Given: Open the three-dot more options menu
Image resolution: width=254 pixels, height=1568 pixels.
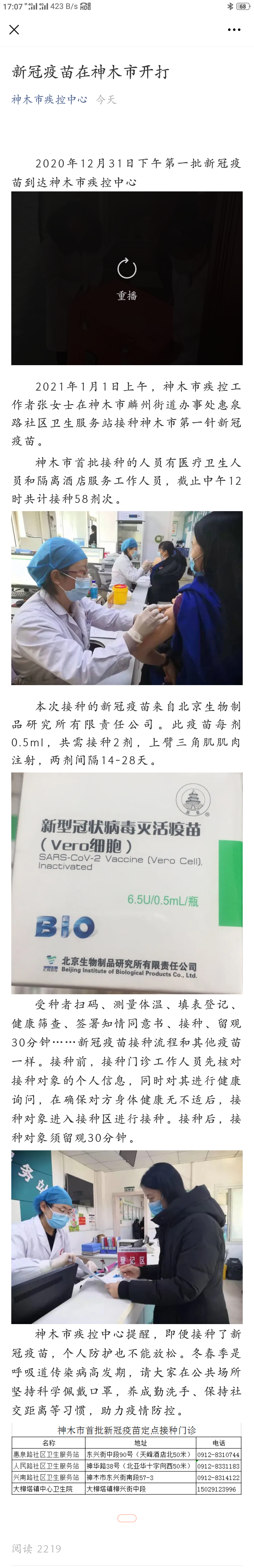Looking at the screenshot, I should coord(234,29).
